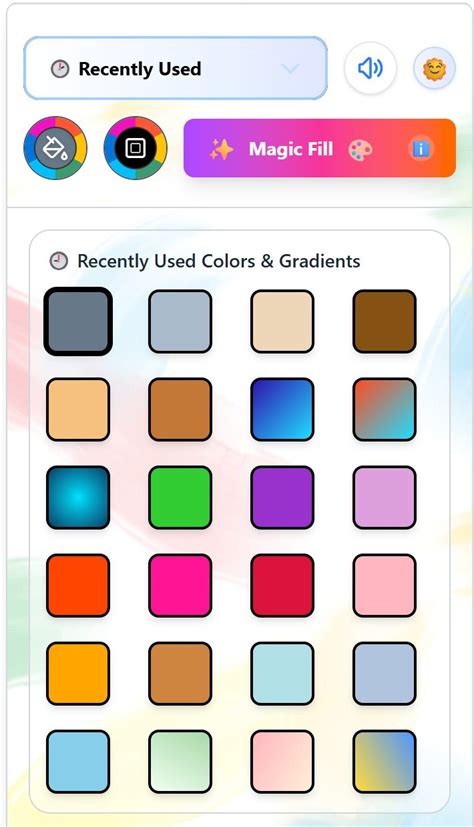The image size is (474, 827).
Task: Choose the red-to-cyan gradient swatch
Action: pyautogui.click(x=384, y=409)
